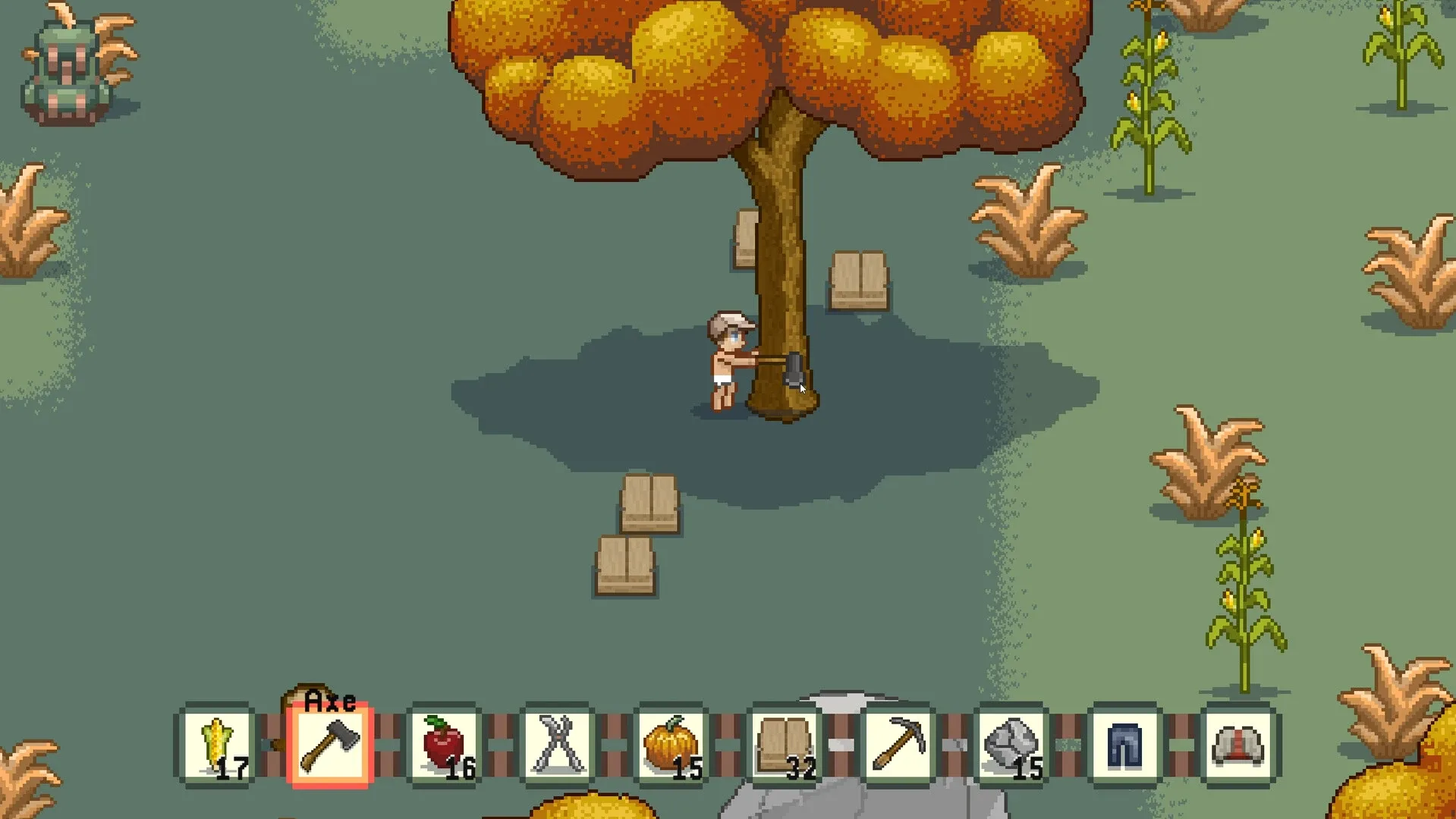This screenshot has height=819, width=1456.
Task: Select the corn item in the hotbar
Action: (216, 745)
